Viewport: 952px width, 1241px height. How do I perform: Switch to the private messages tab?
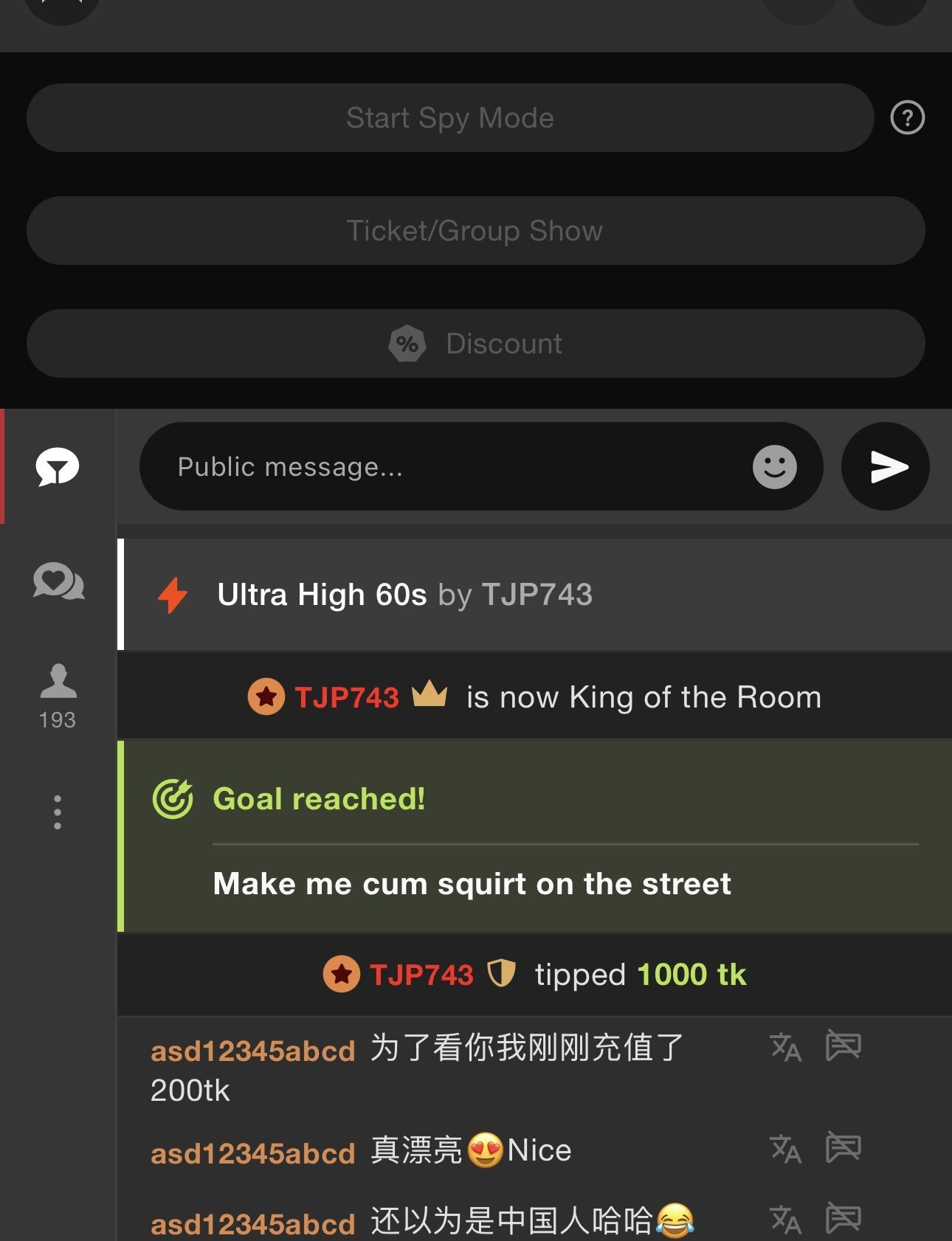58,581
